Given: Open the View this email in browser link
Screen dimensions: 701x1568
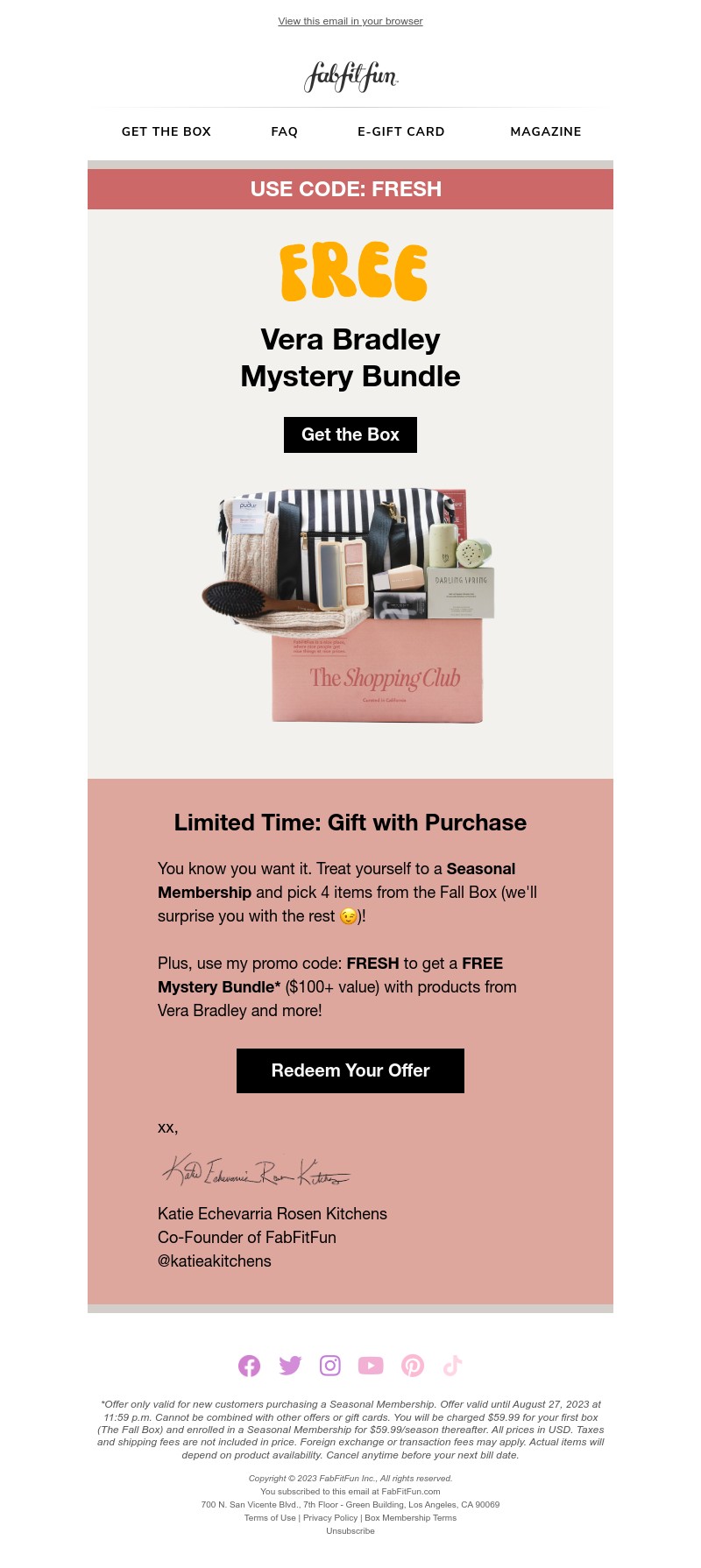Looking at the screenshot, I should tap(350, 21).
